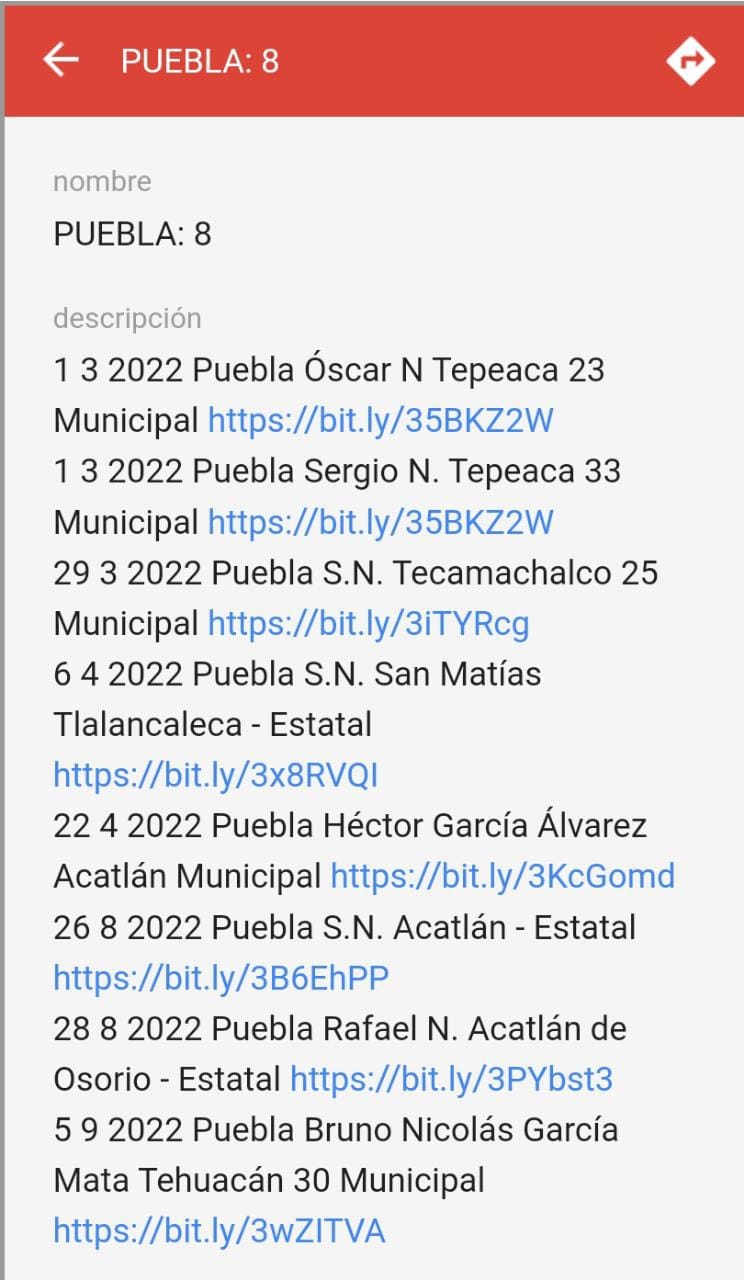
Task: Follow the https://bit.ly/3KcGomd link
Action: pos(502,877)
